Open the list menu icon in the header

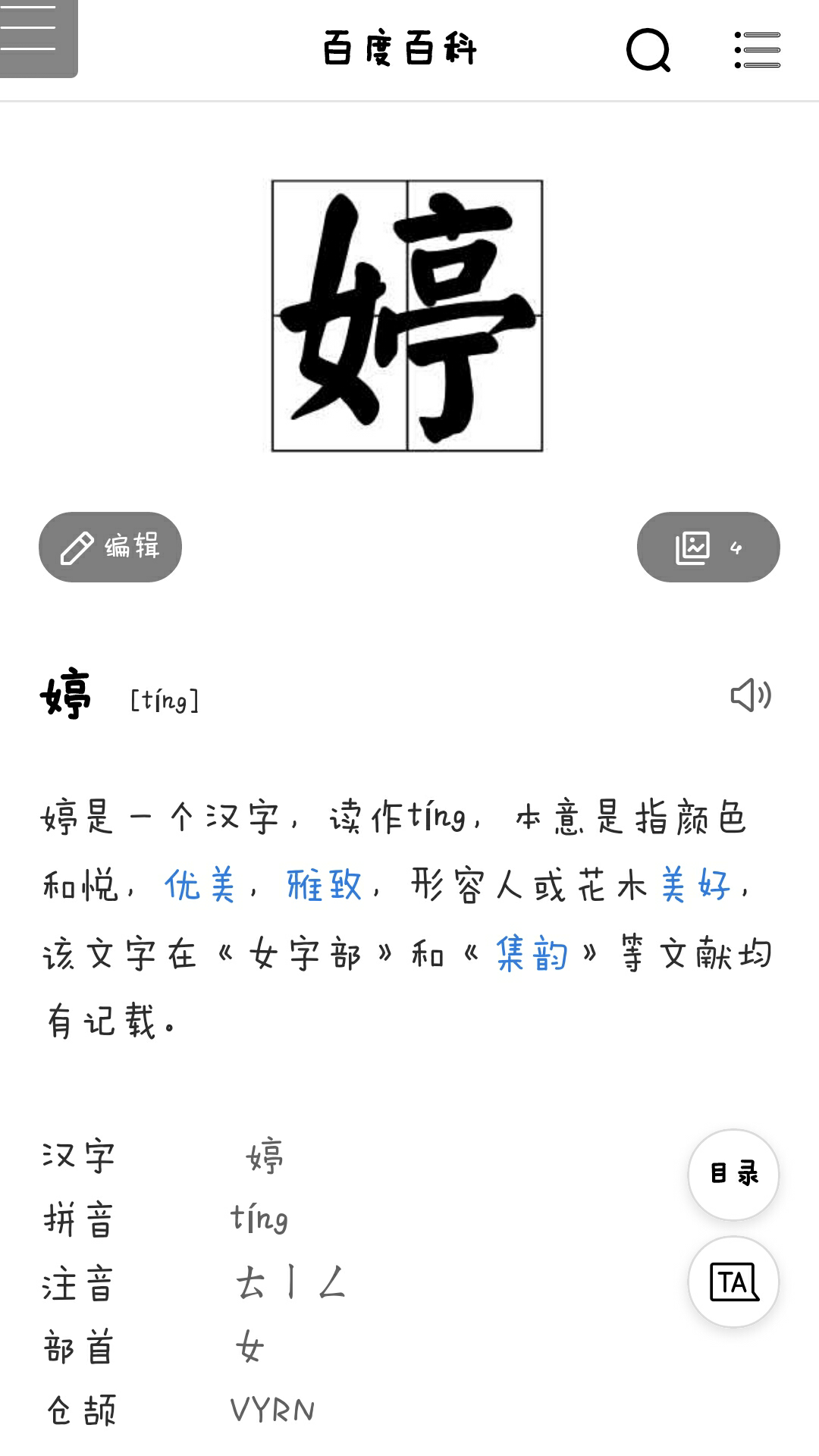click(757, 50)
